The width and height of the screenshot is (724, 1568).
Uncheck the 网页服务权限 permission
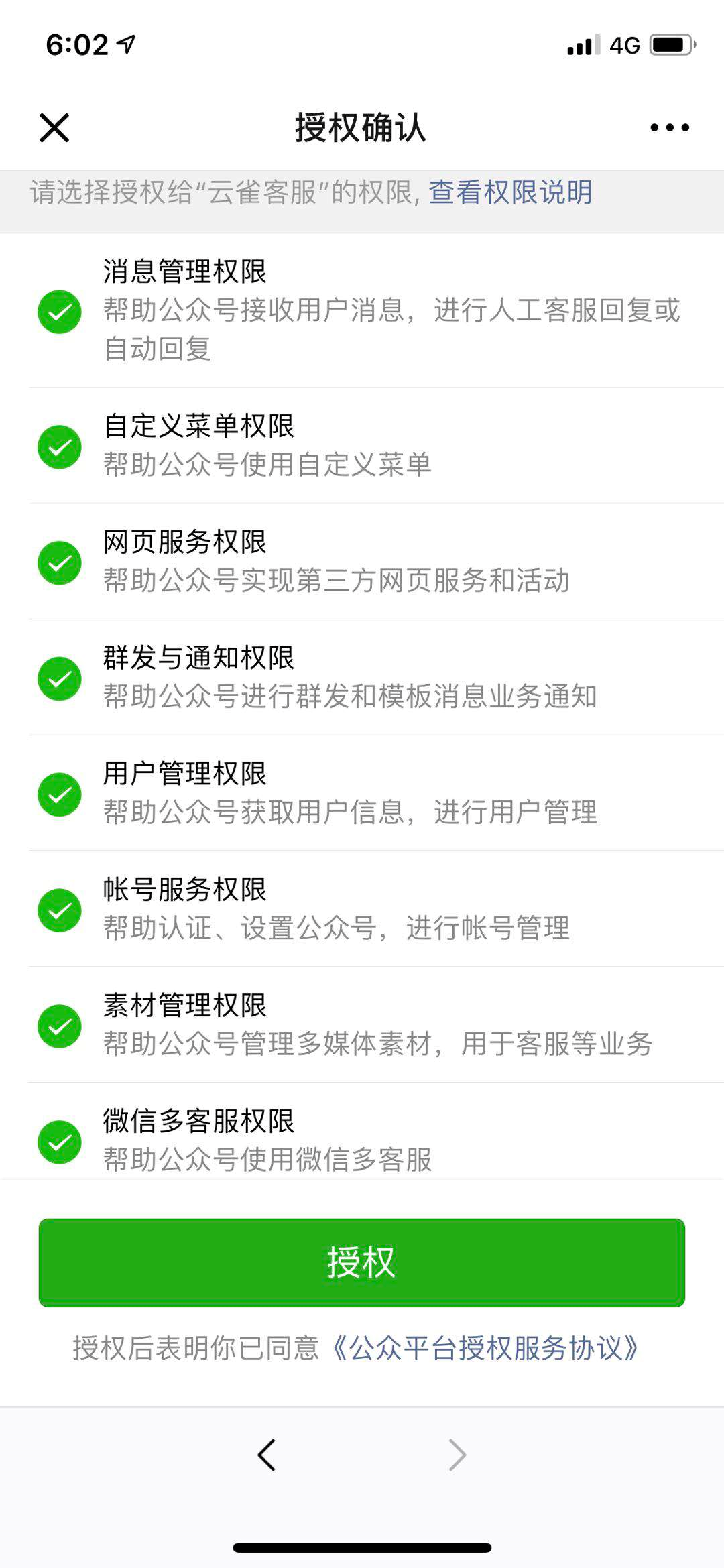[x=60, y=562]
